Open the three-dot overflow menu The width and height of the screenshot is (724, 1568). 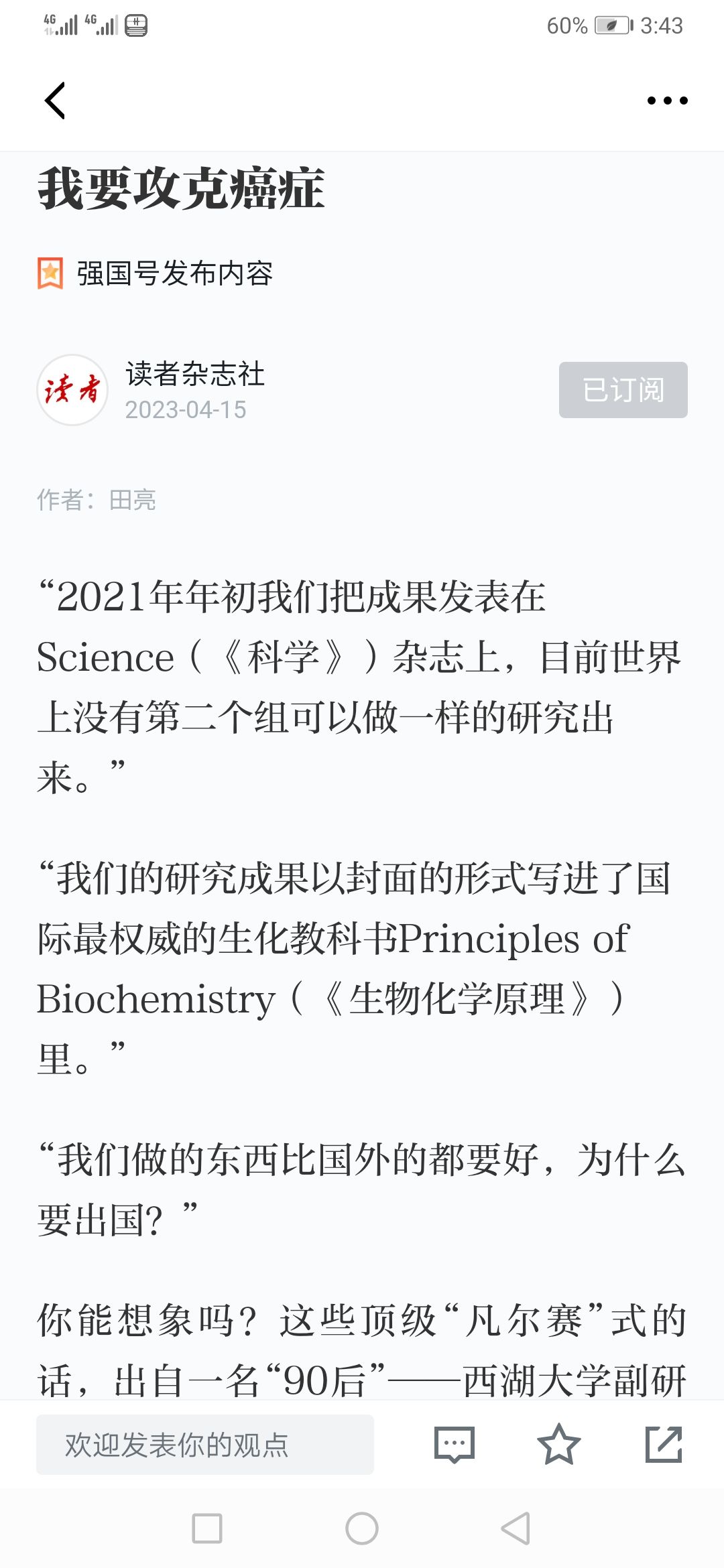point(667,101)
